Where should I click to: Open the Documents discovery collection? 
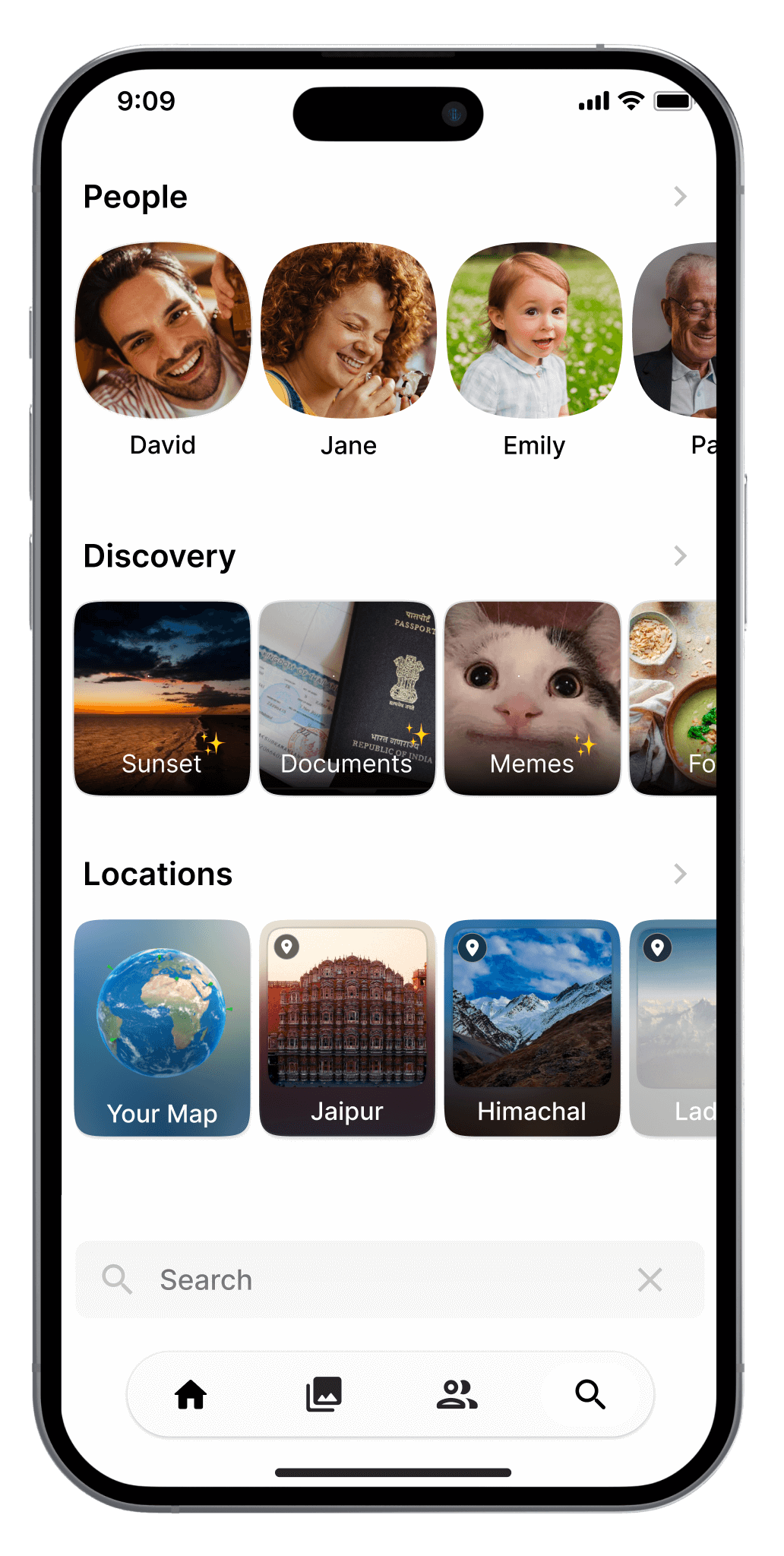tap(347, 698)
